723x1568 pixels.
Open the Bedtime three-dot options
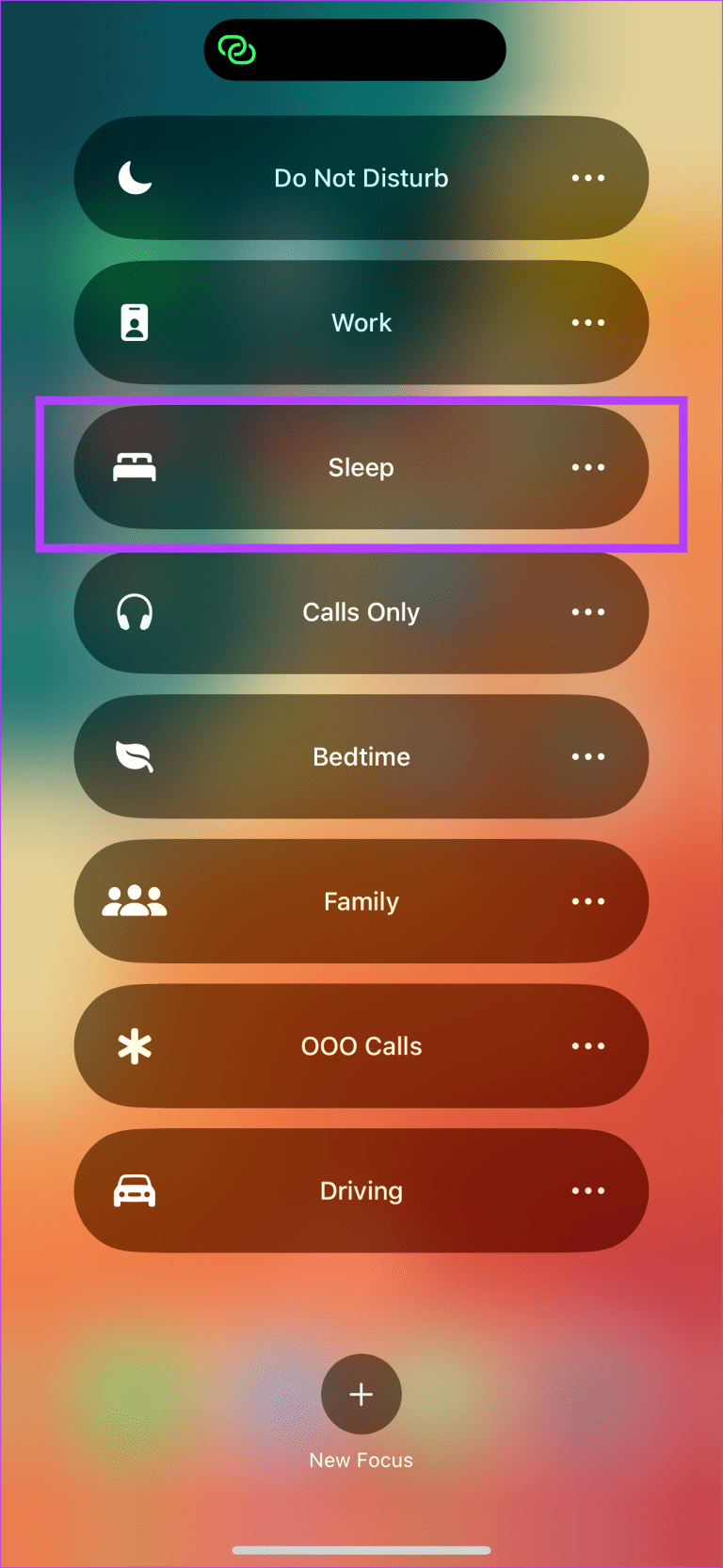pos(588,756)
